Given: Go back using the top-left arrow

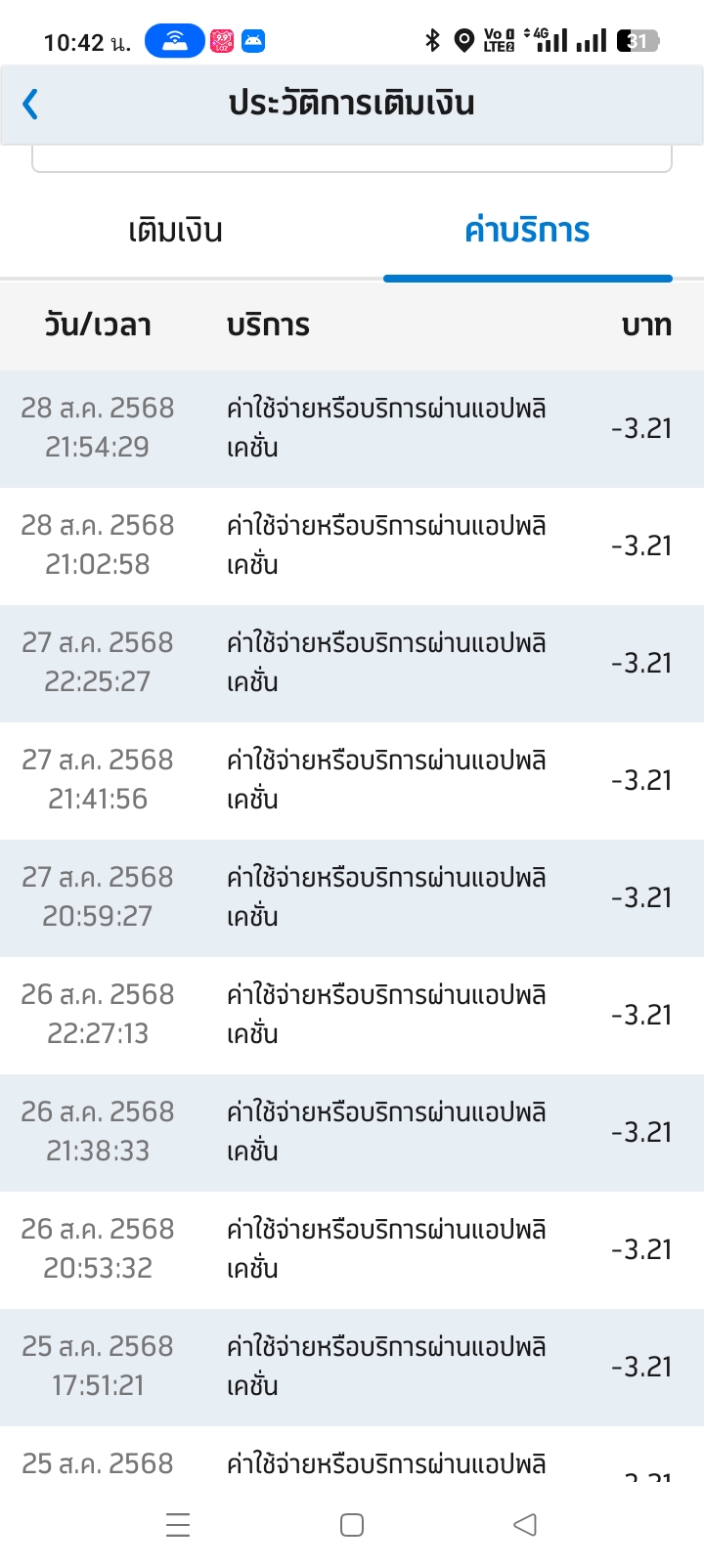Looking at the screenshot, I should (30, 104).
